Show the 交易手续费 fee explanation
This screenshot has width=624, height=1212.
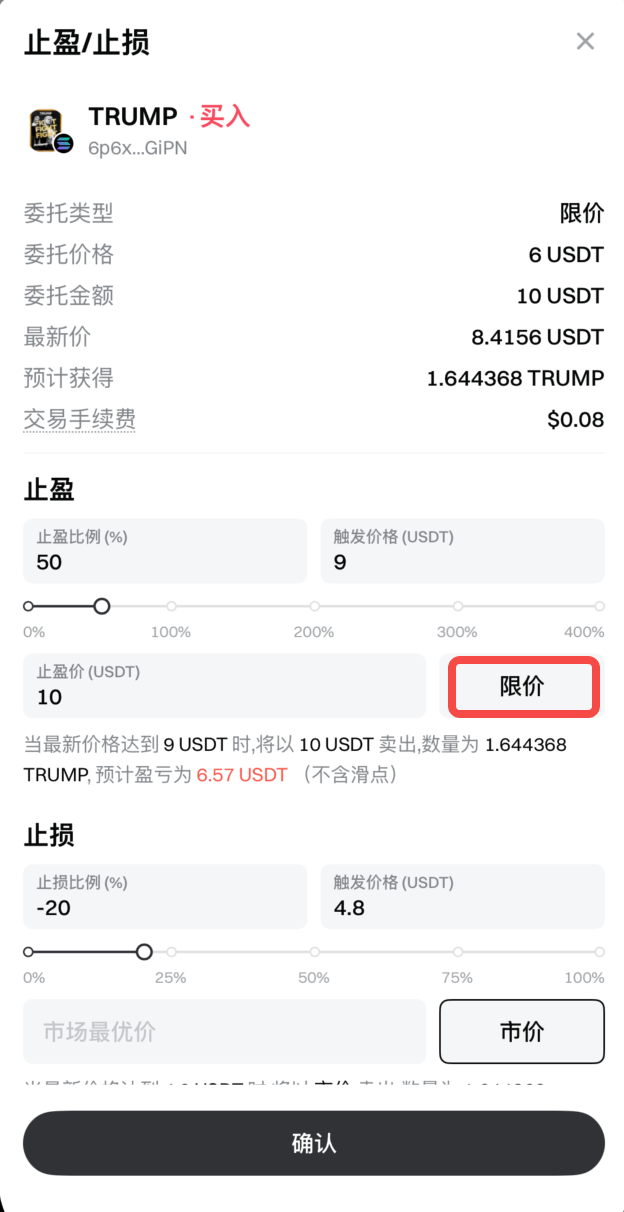point(79,420)
